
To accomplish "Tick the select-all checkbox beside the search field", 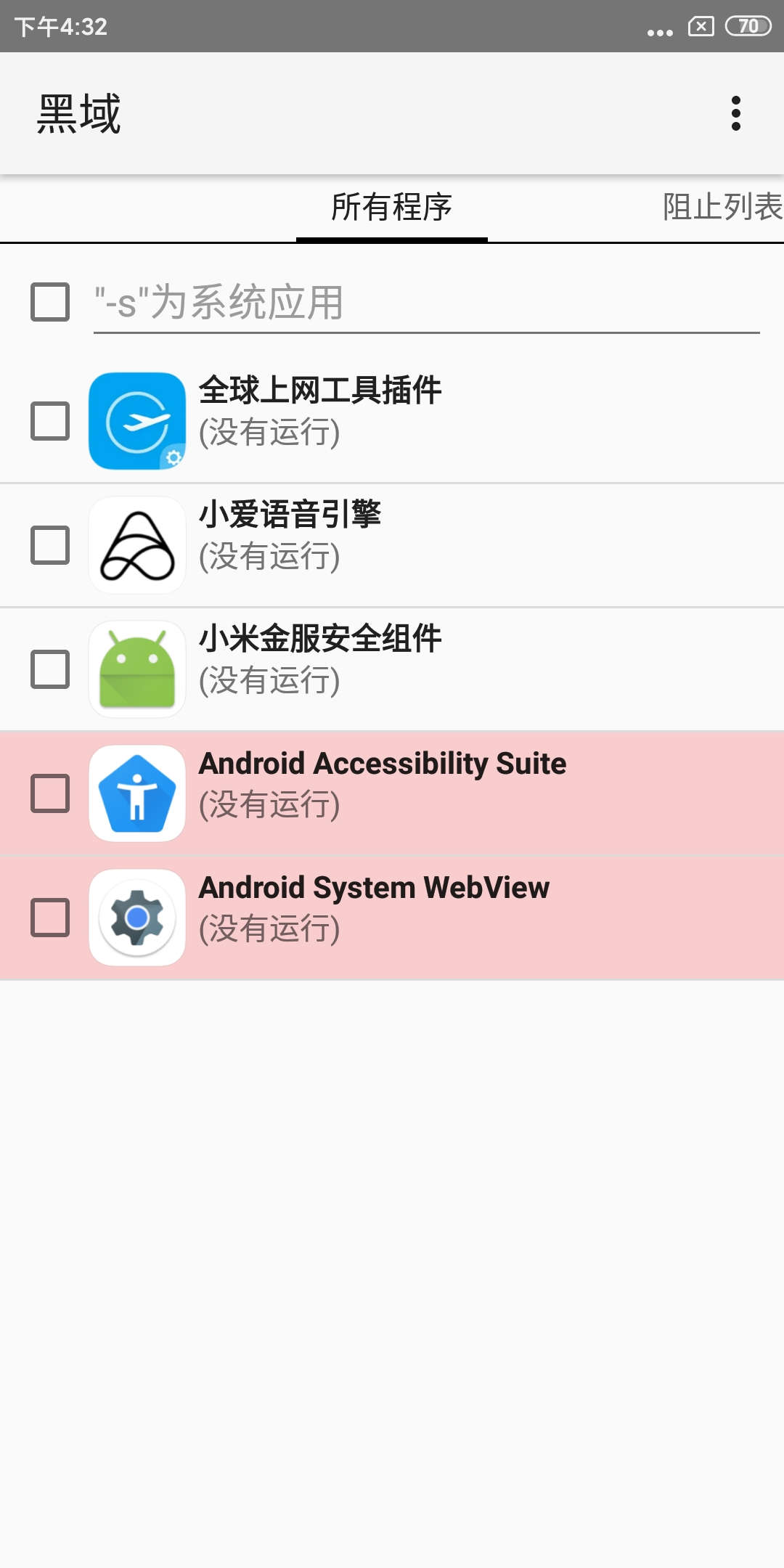I will (x=50, y=302).
